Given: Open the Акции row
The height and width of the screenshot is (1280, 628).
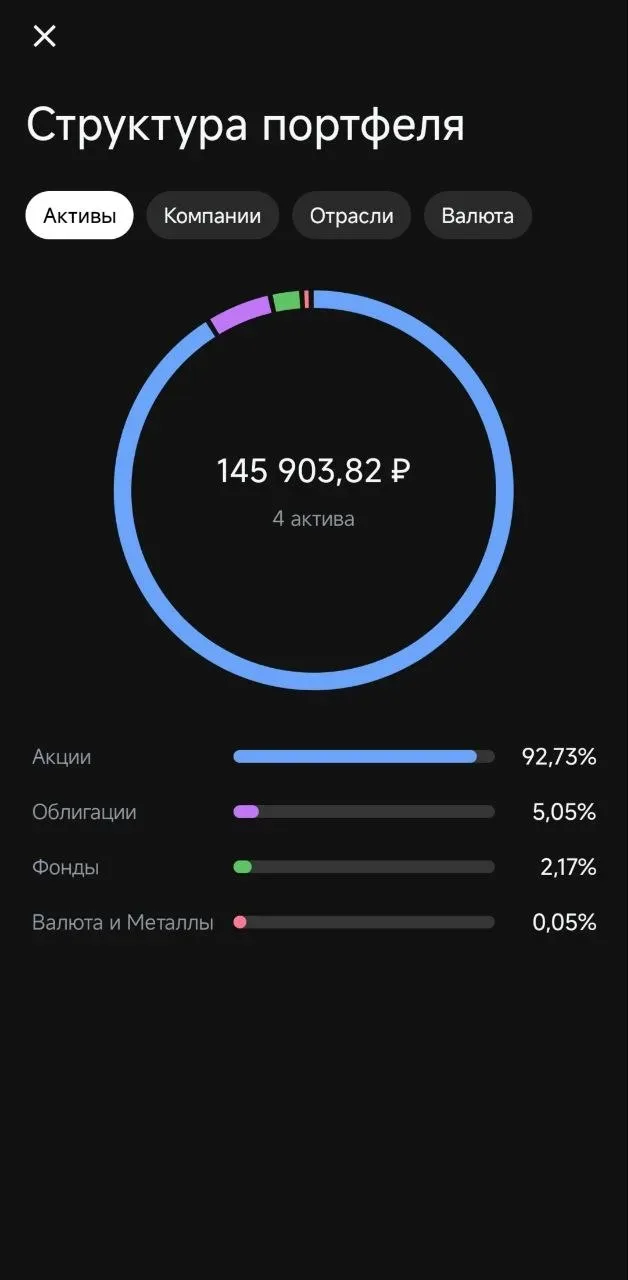Looking at the screenshot, I should 314,757.
